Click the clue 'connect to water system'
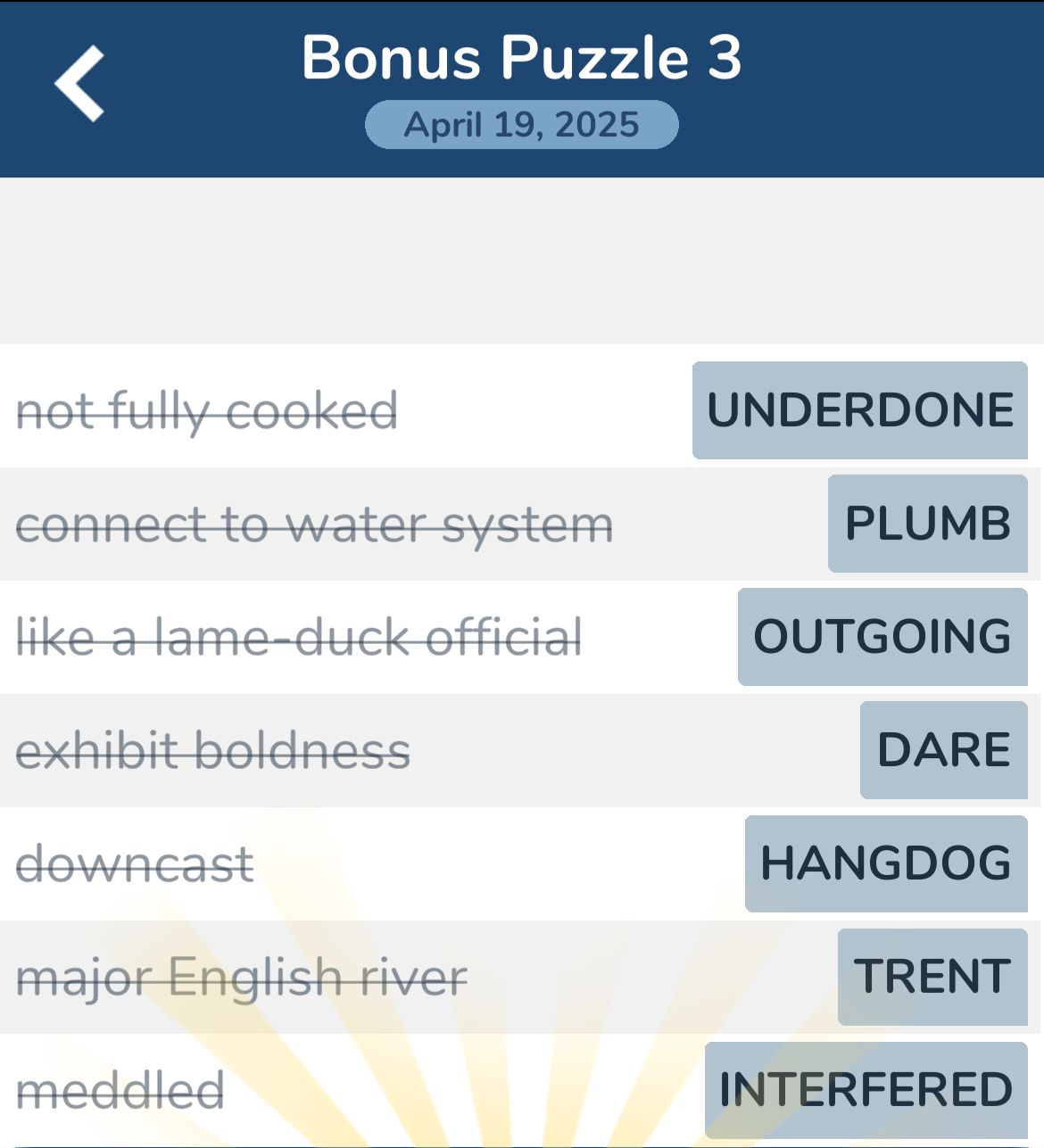 point(314,524)
